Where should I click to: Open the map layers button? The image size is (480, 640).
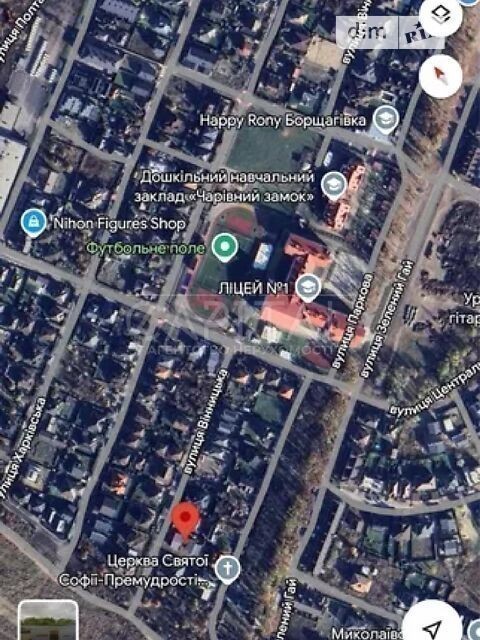(440, 16)
